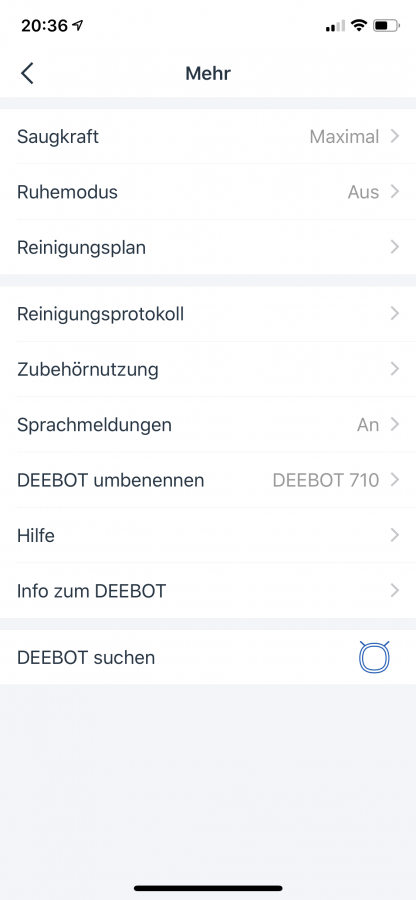Image resolution: width=416 pixels, height=900 pixels.
Task: Open the Ruhemodus setting
Action: (208, 192)
